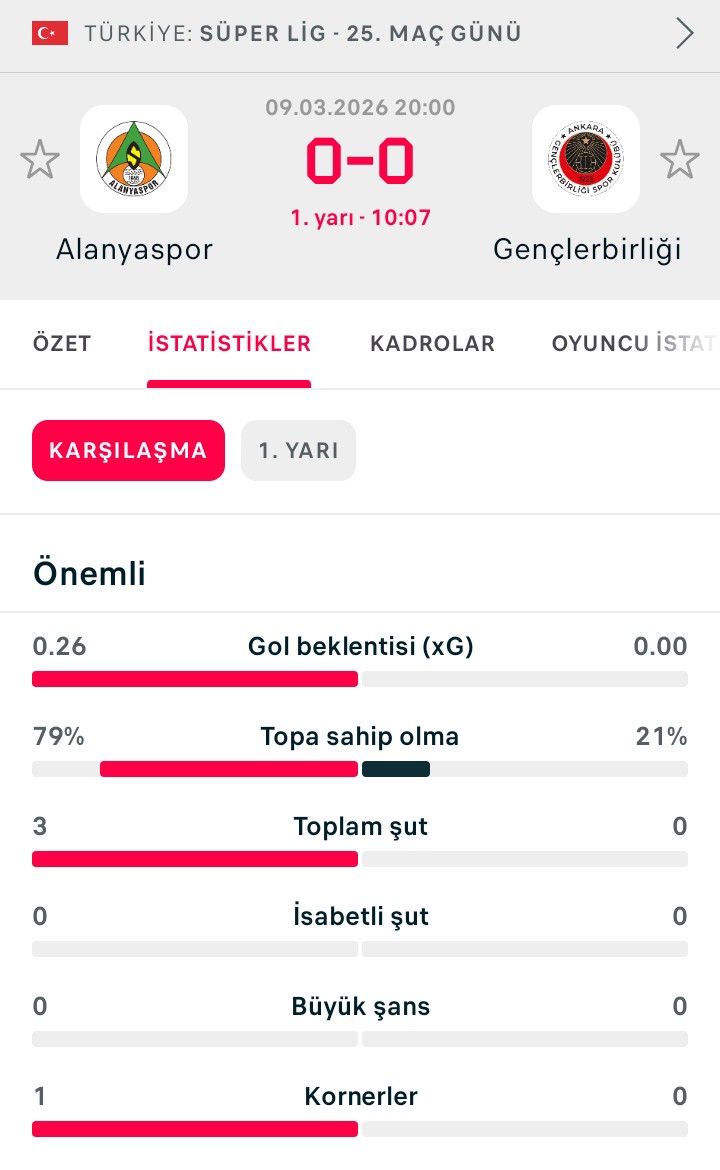Favorite Alanyaspor with the star icon
This screenshot has height=1170, width=720.
coord(40,160)
